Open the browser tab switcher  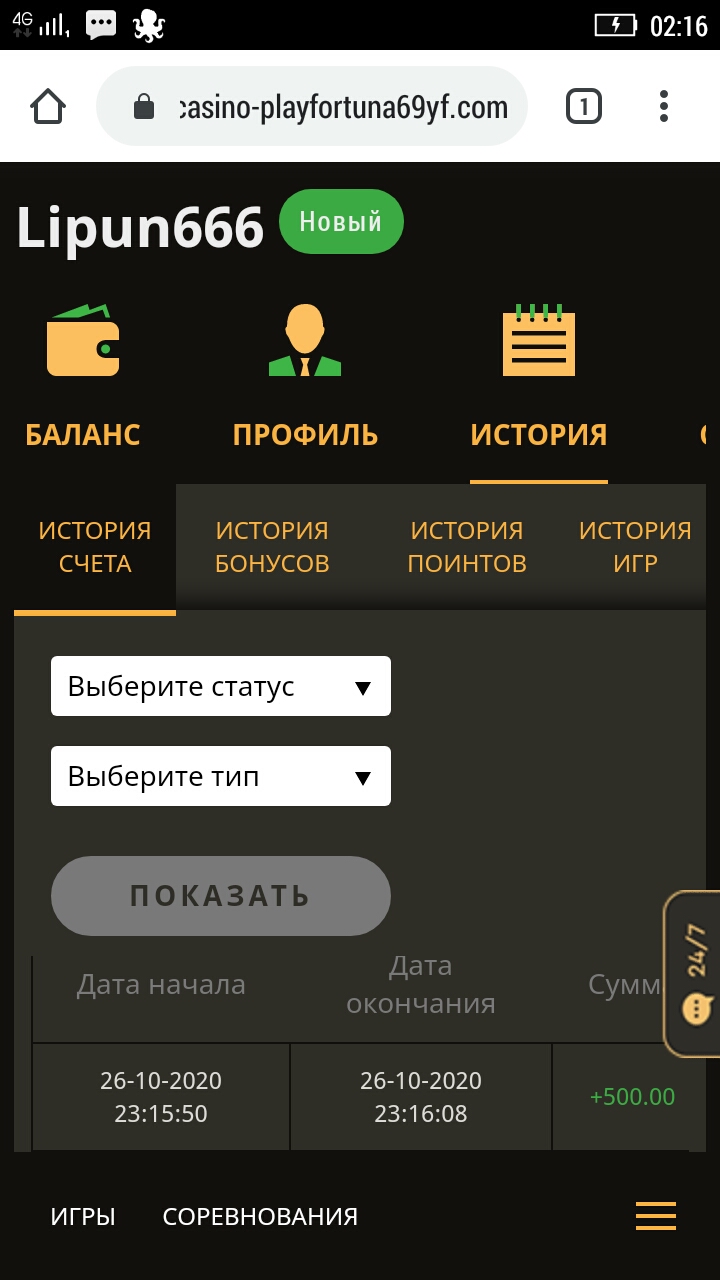584,106
